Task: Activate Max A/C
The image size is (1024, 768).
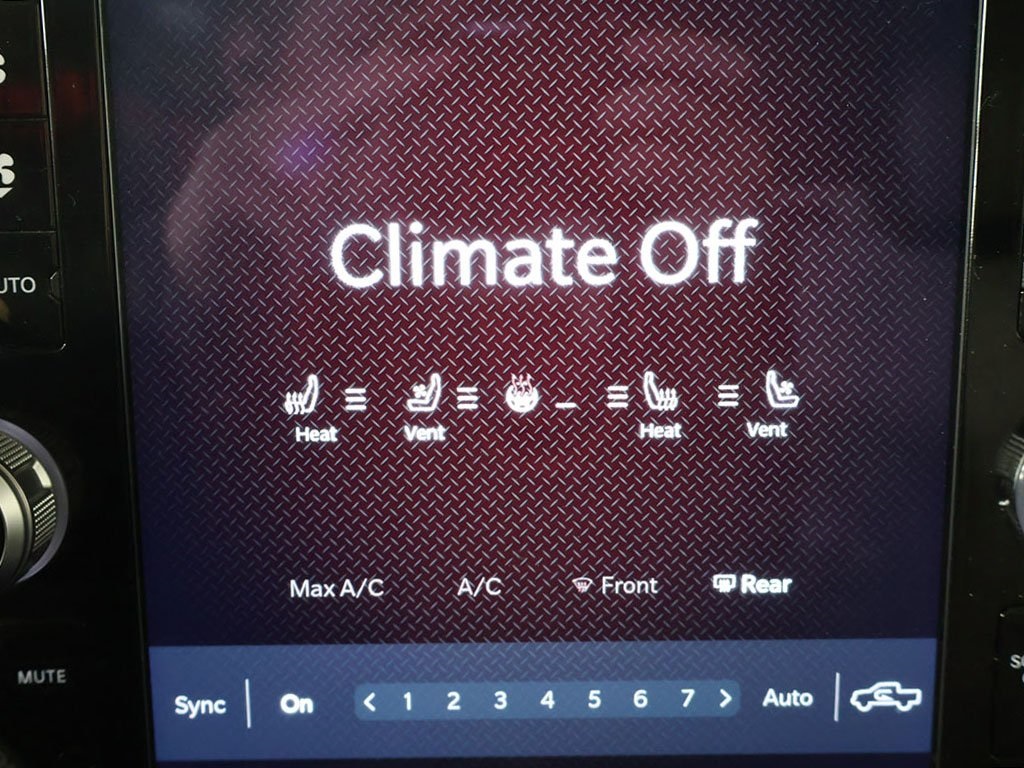Action: [336, 588]
